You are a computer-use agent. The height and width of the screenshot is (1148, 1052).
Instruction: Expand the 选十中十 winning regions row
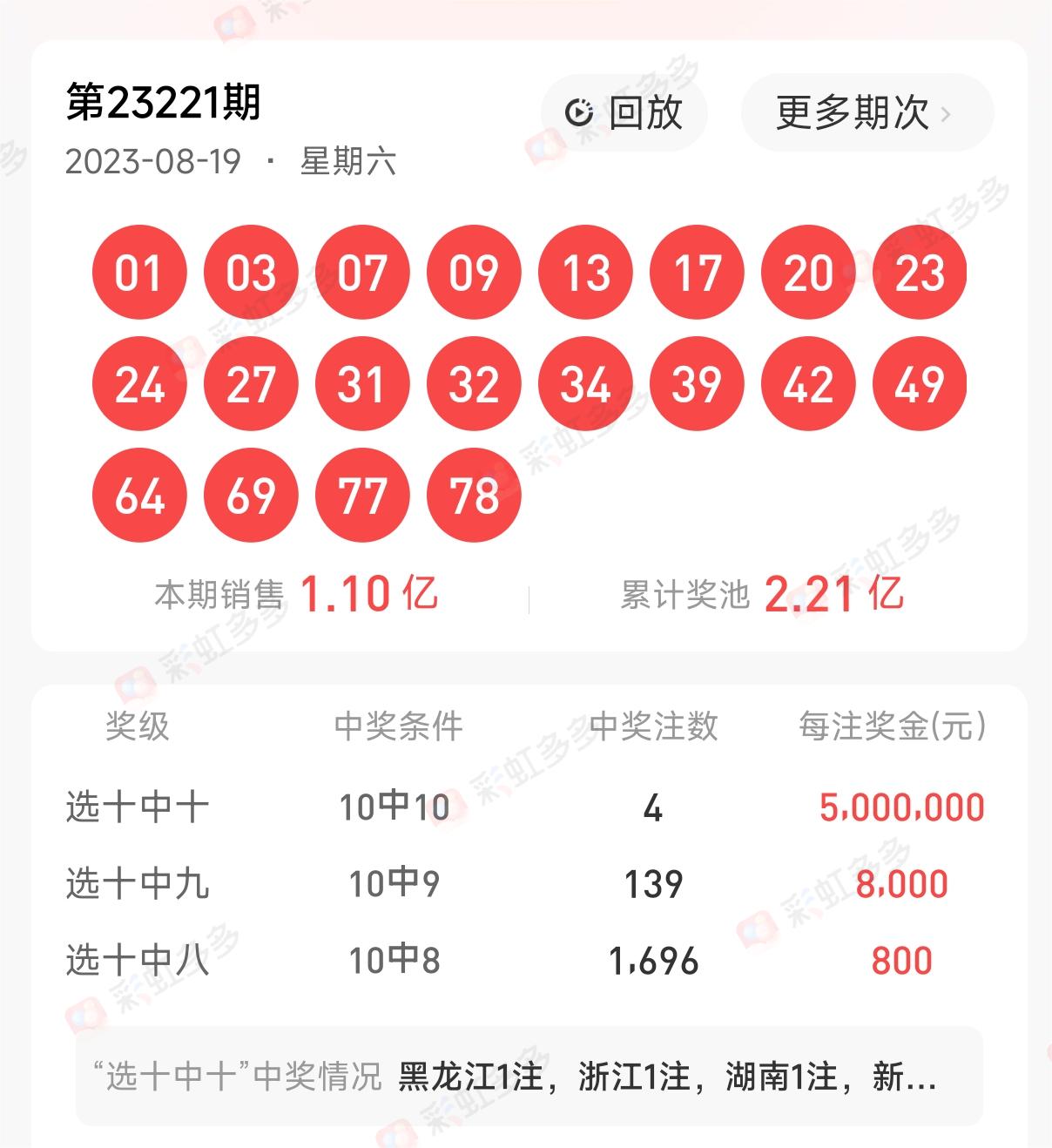(528, 1077)
